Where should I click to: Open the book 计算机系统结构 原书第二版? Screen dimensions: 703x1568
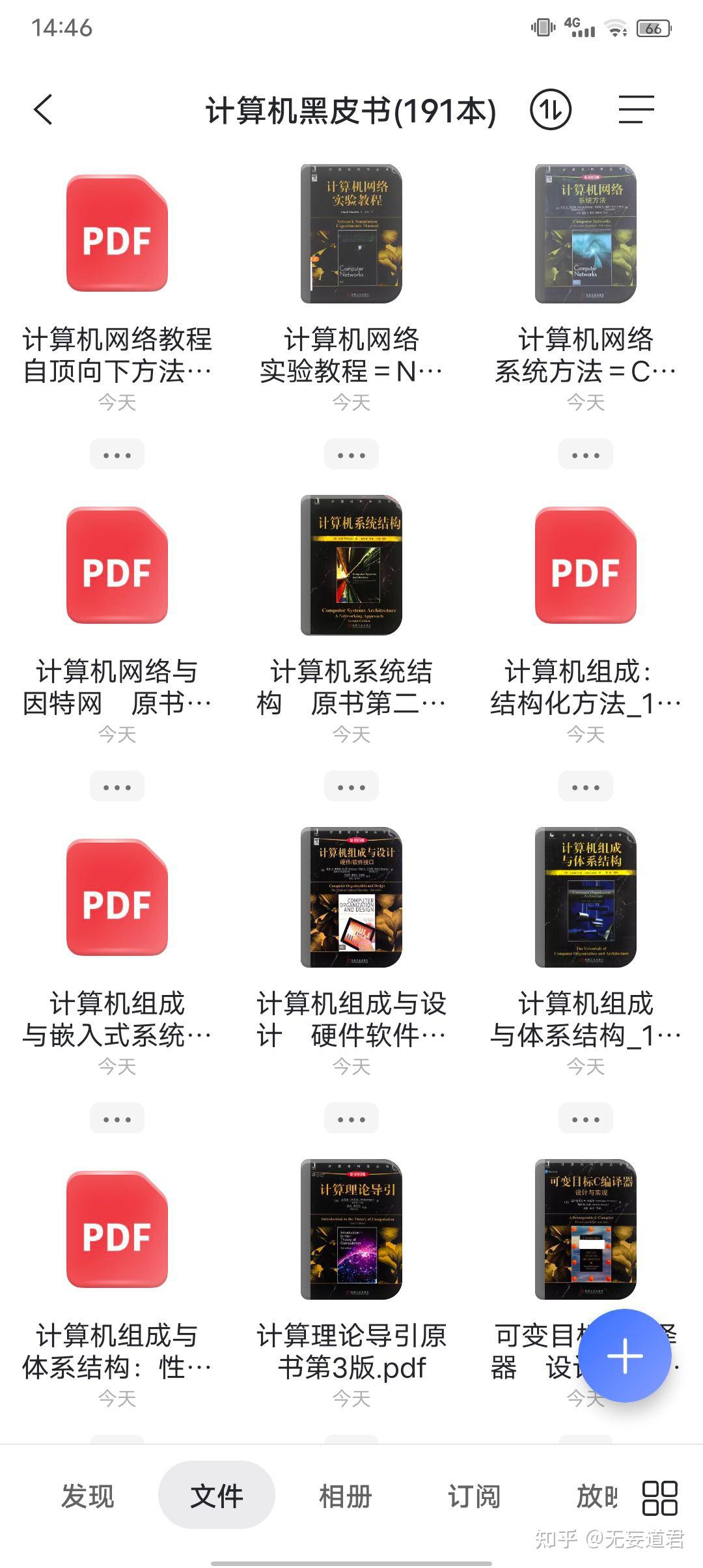click(x=351, y=565)
